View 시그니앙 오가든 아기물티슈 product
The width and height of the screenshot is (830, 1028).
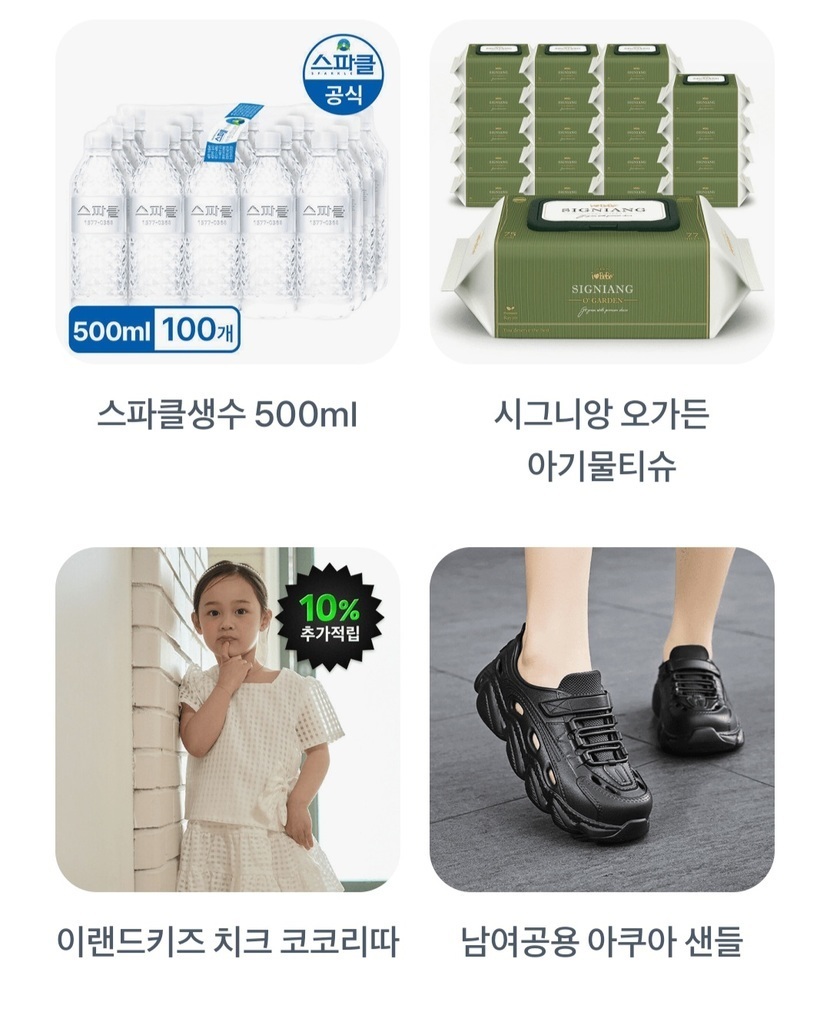click(601, 192)
